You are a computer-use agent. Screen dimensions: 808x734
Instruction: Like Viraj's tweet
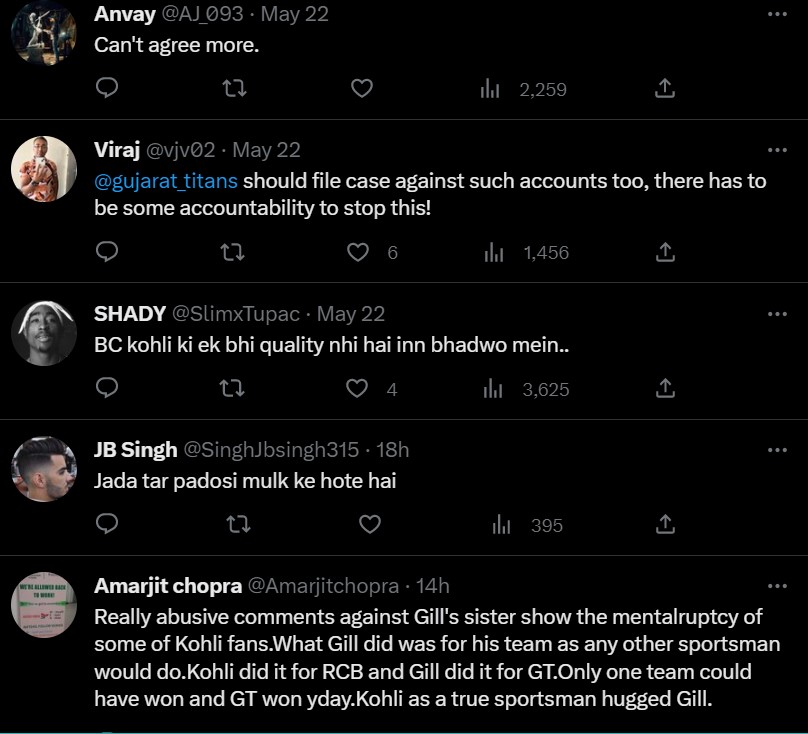[x=358, y=252]
